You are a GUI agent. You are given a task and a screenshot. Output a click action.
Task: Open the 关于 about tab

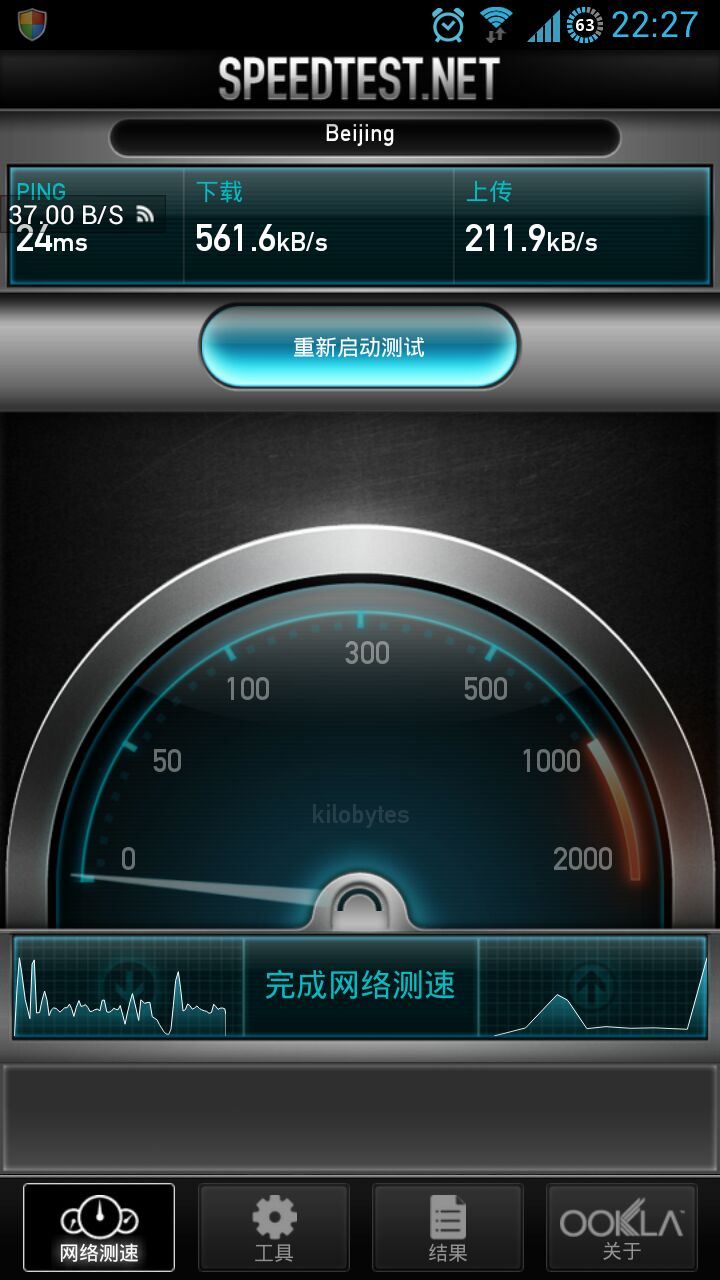(622, 1228)
